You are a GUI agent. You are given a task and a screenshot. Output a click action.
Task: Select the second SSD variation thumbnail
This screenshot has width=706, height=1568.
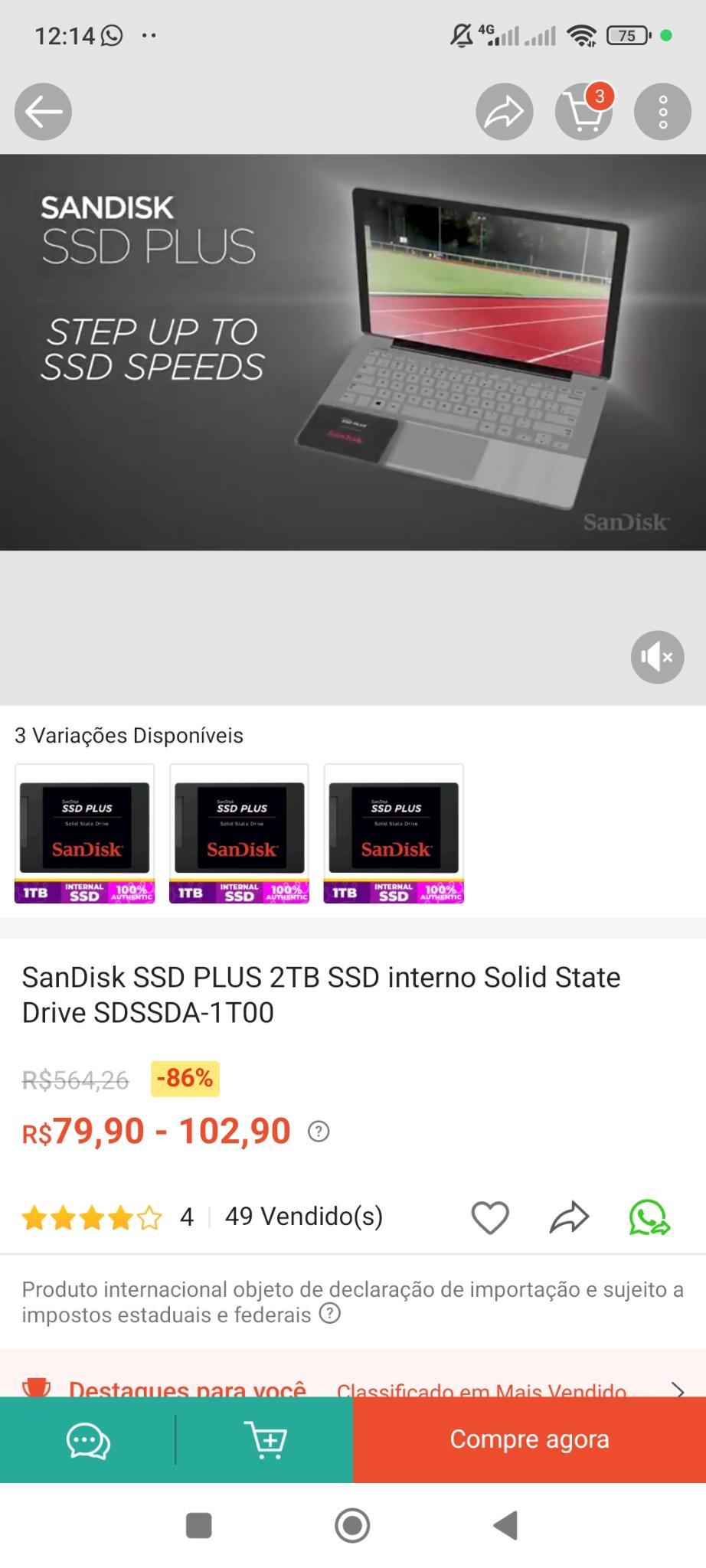239,834
